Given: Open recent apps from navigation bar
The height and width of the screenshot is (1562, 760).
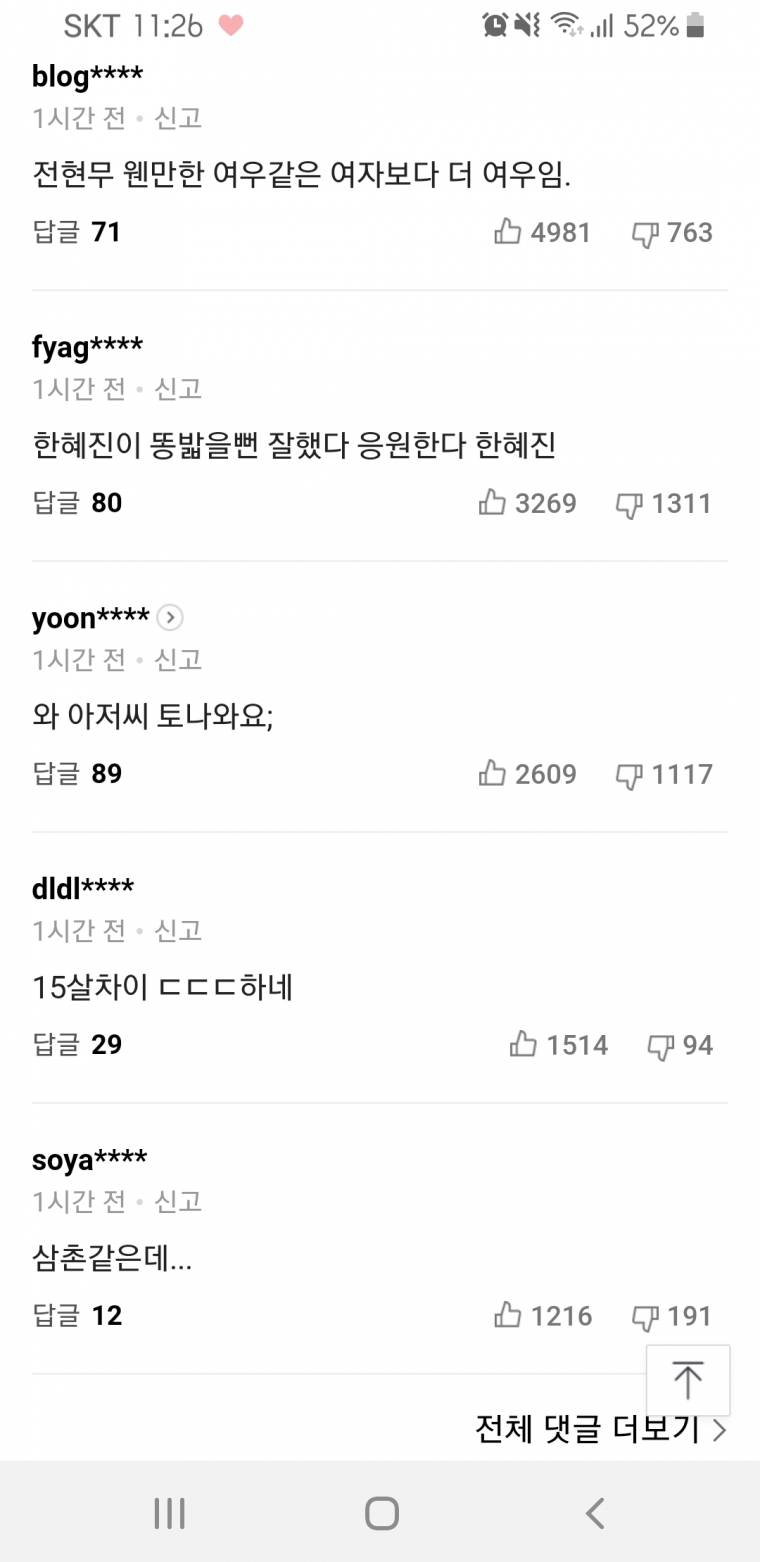Looking at the screenshot, I should coord(170,1513).
